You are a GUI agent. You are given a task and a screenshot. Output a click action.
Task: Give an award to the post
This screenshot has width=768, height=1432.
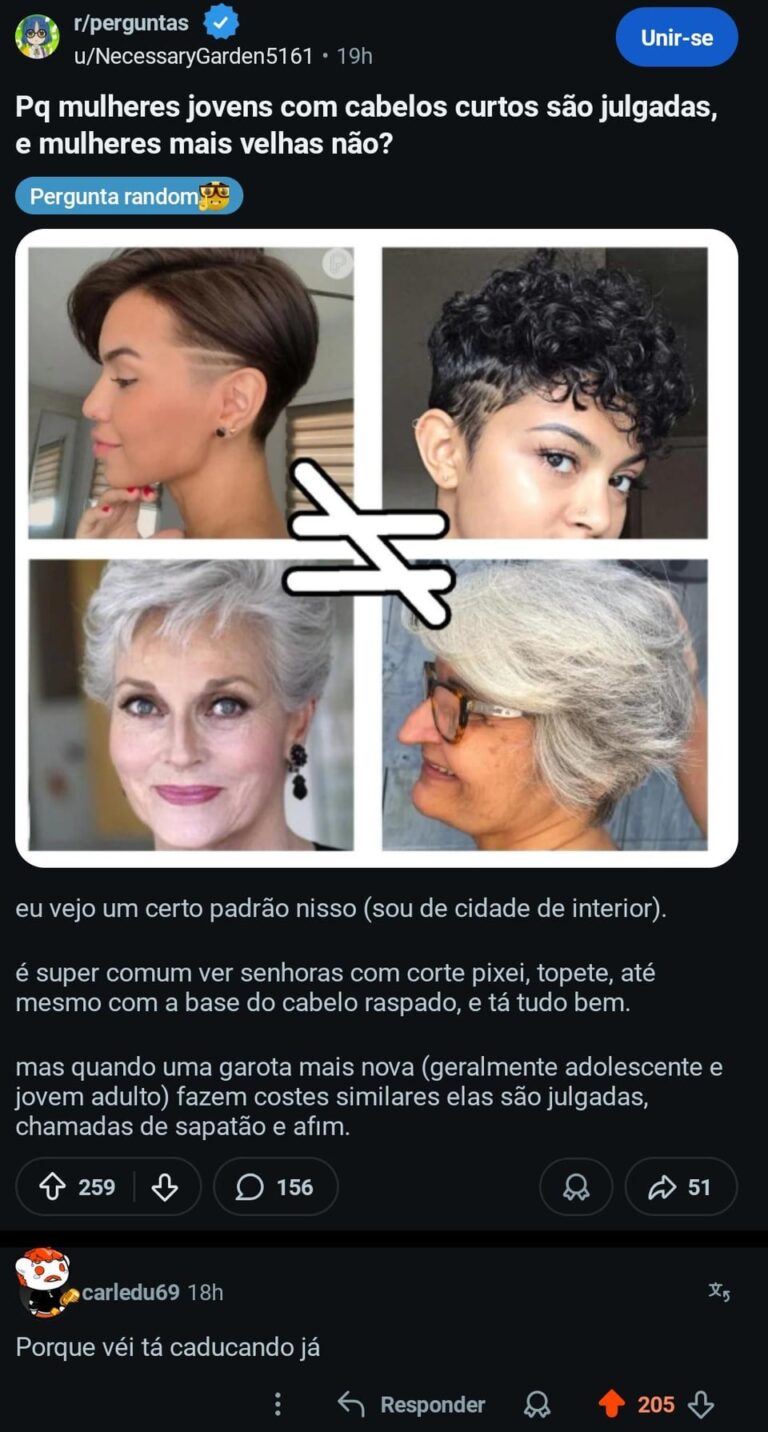click(576, 1187)
